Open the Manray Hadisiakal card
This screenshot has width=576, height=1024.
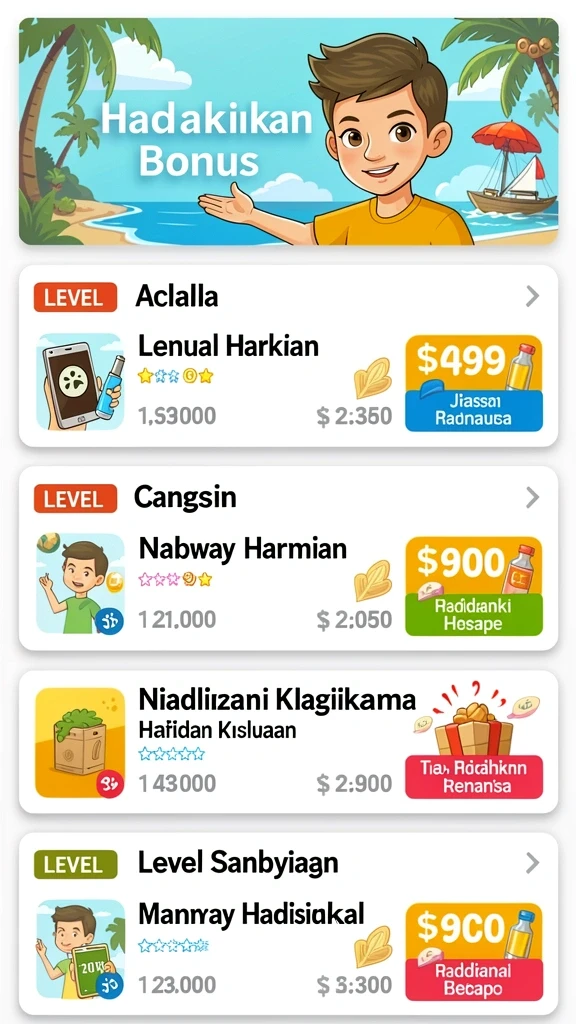point(288,923)
